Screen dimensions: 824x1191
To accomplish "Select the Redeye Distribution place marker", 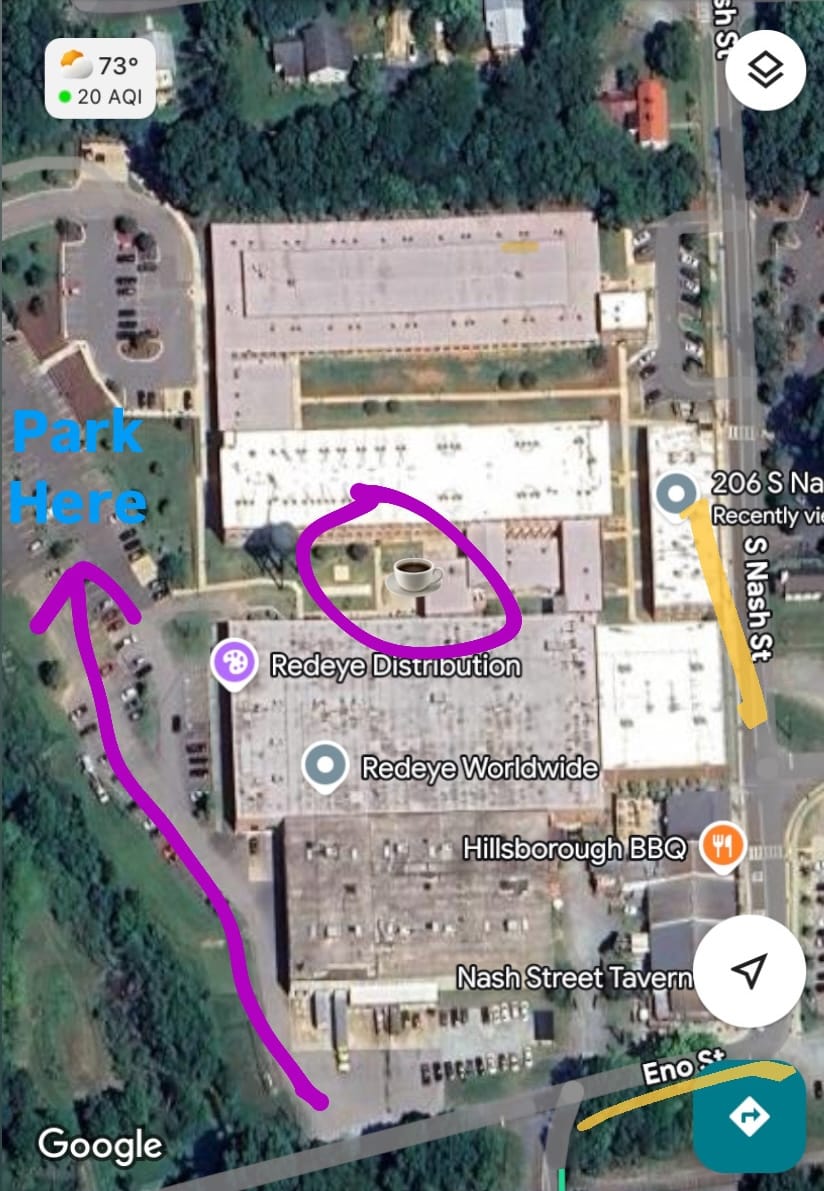I will [x=229, y=663].
